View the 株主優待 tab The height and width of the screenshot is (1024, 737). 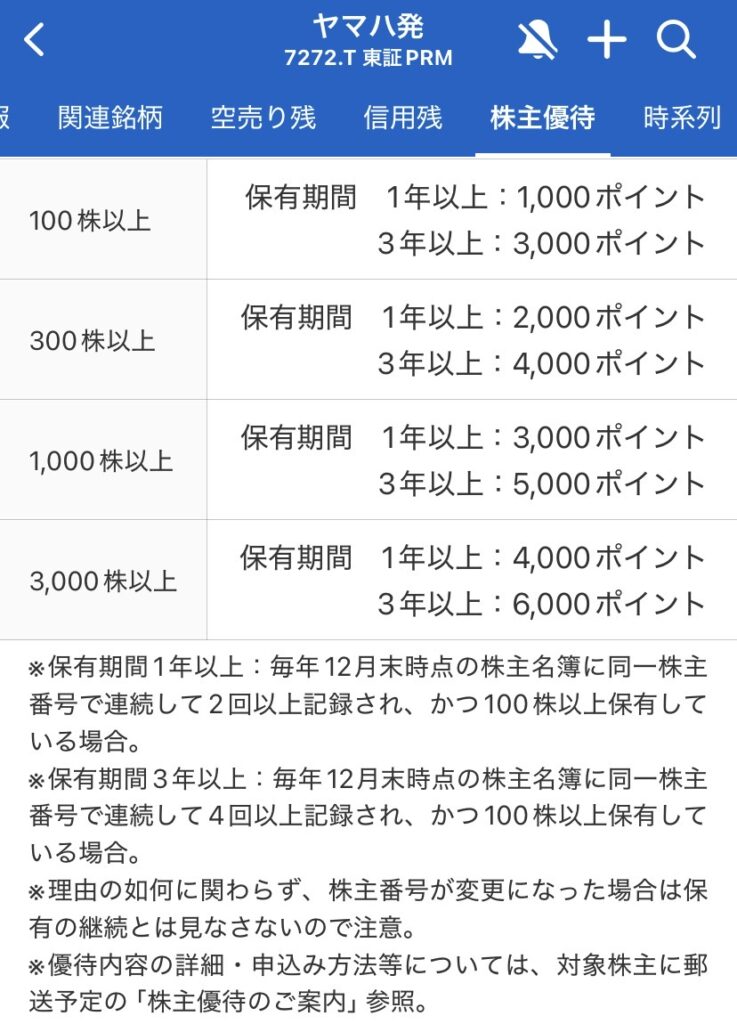542,118
